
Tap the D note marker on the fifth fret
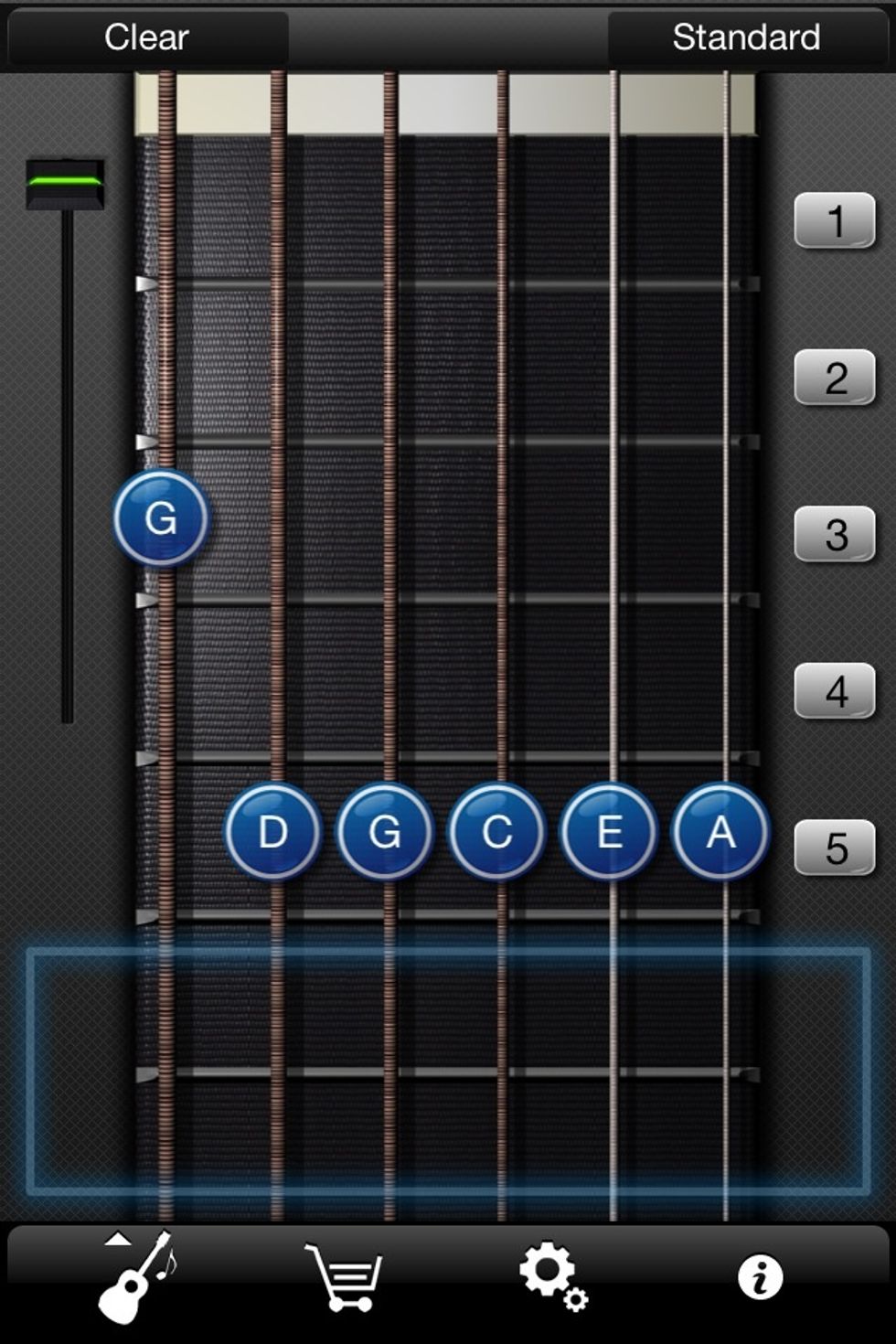click(x=270, y=833)
